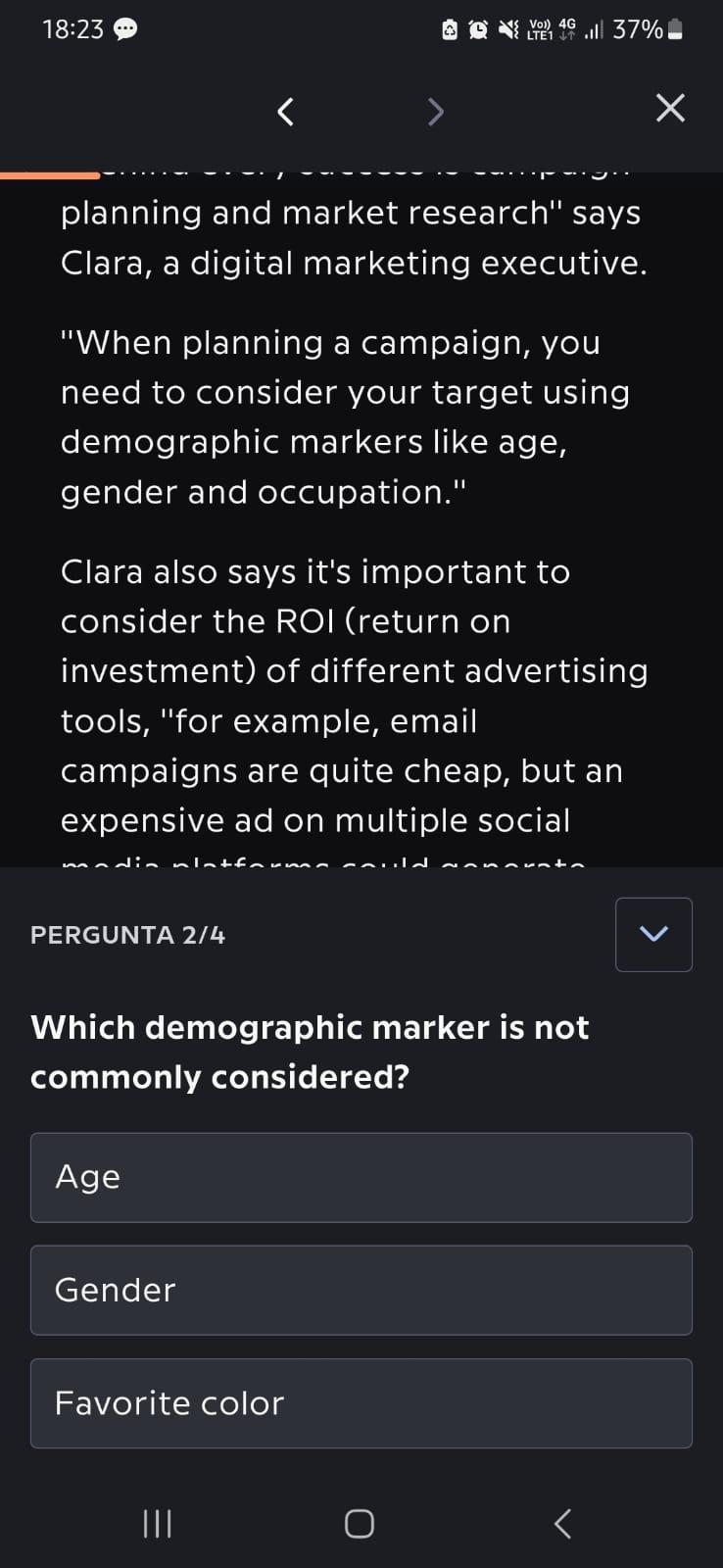Go to the previous page arrow
This screenshot has width=723, height=1568.
pyautogui.click(x=285, y=111)
